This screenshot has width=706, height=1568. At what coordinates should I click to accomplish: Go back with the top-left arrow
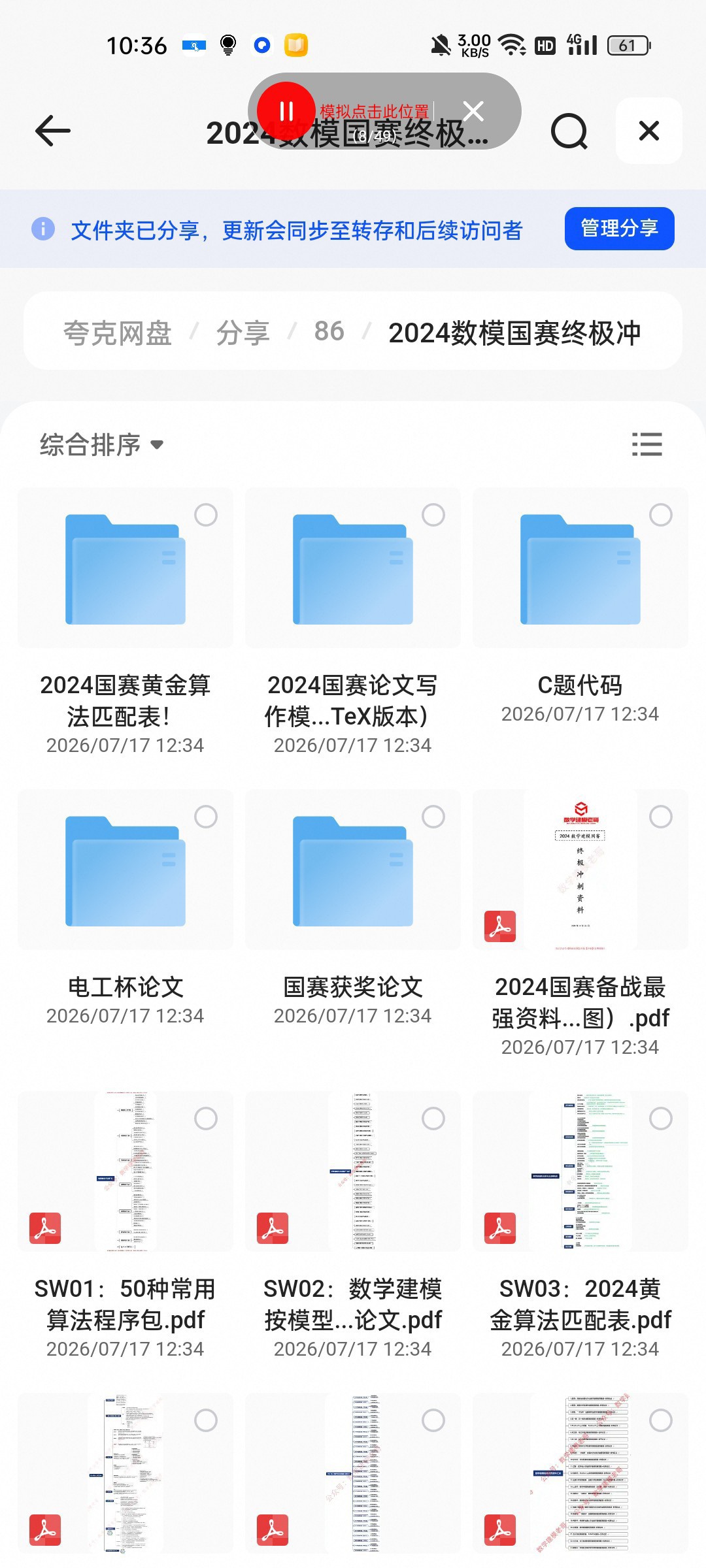[x=52, y=131]
